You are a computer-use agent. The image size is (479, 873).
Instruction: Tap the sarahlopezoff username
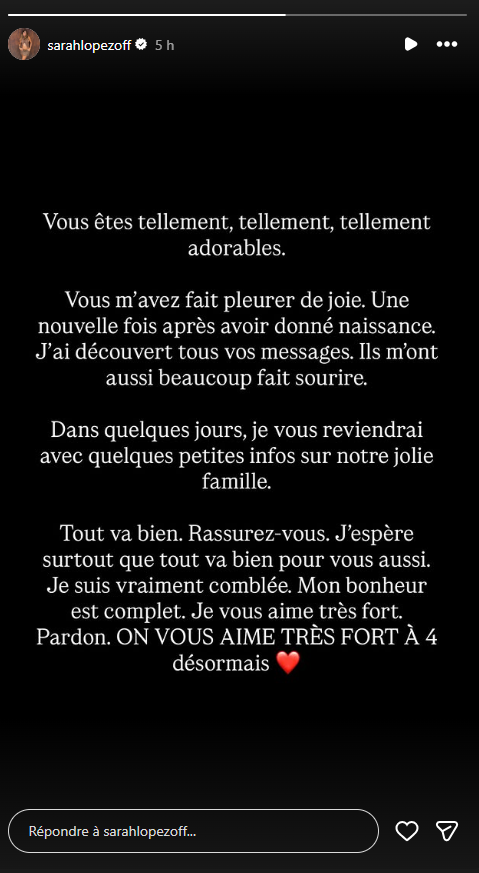pyautogui.click(x=89, y=45)
